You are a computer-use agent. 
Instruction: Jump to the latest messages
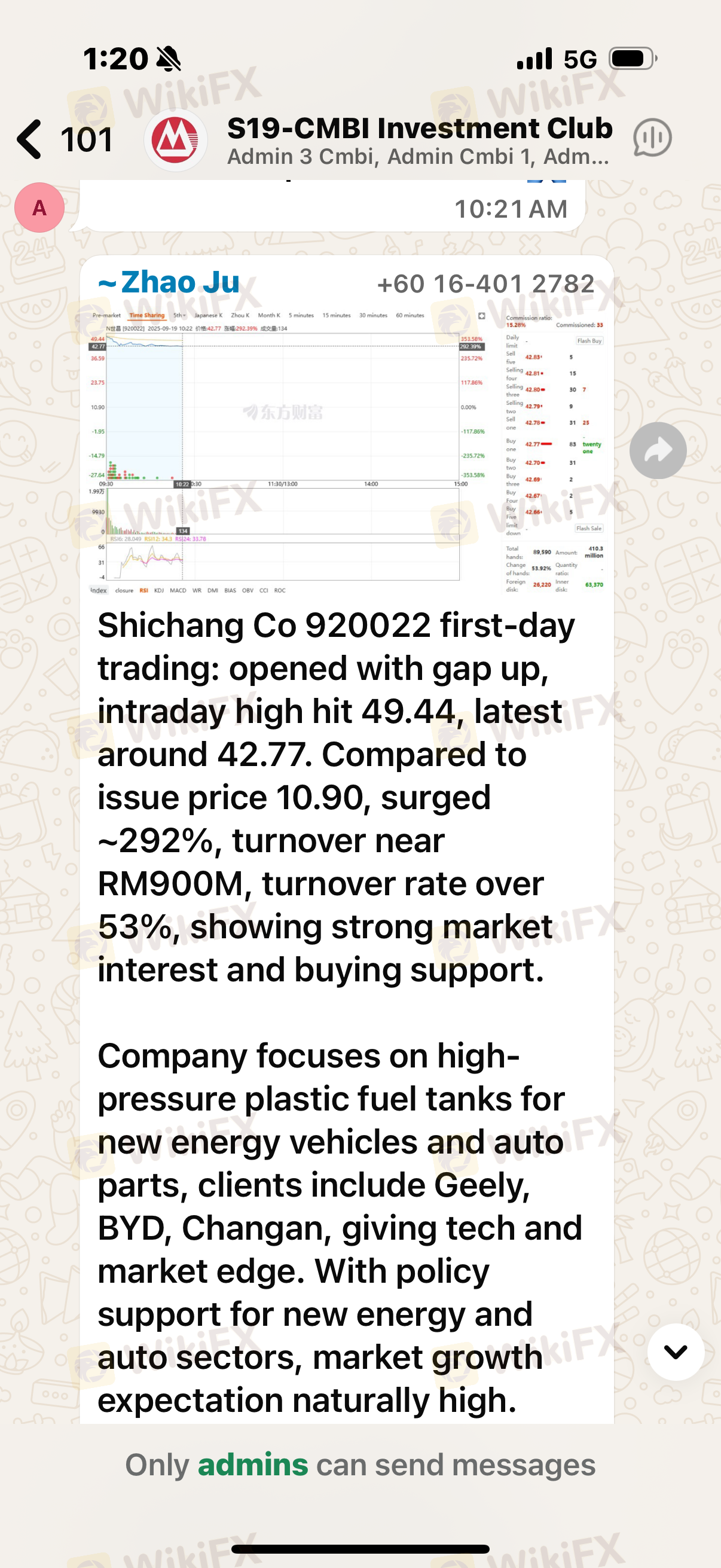click(x=676, y=1352)
